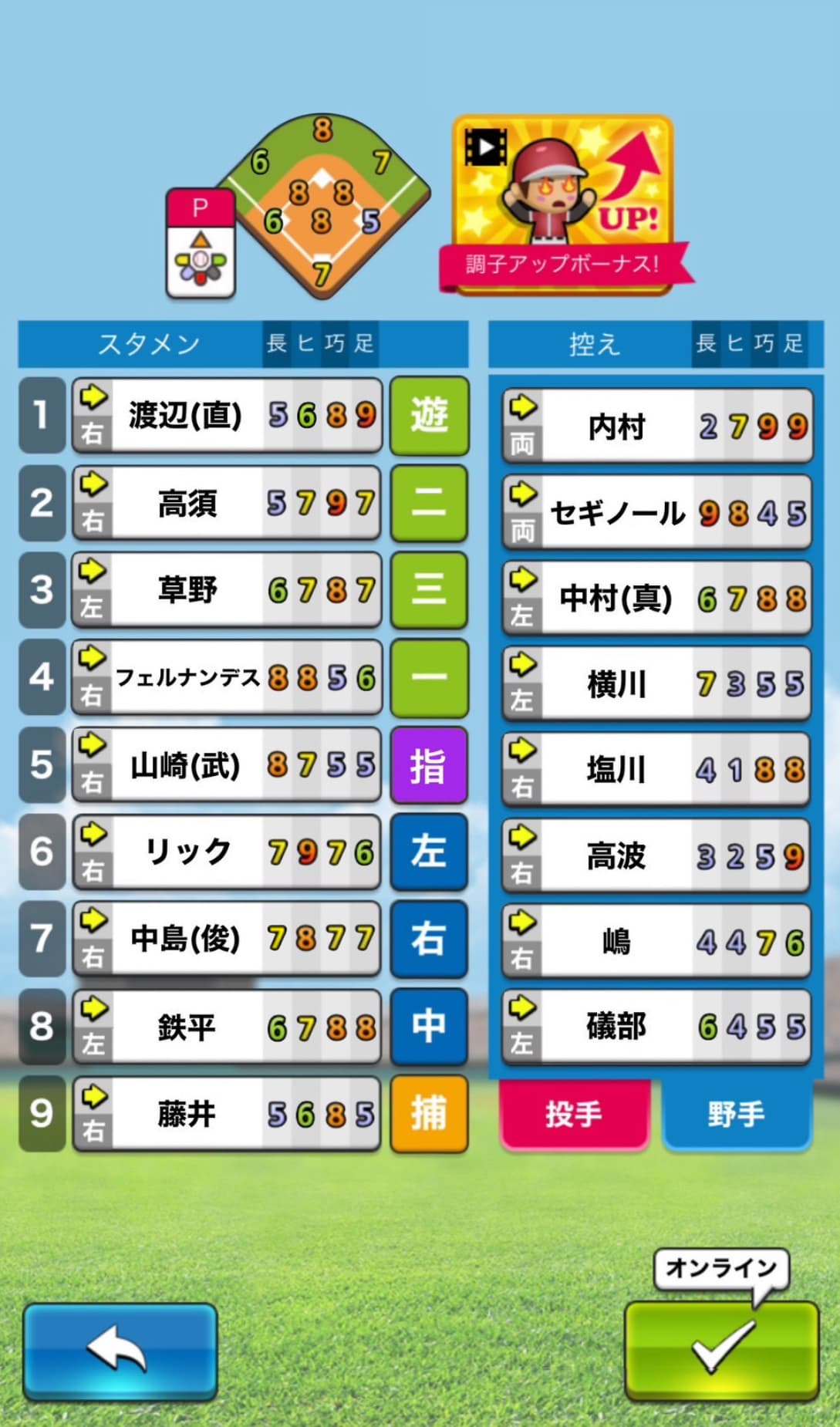Select bench player 内村
Viewport: 840px width, 1427px height.
656,426
